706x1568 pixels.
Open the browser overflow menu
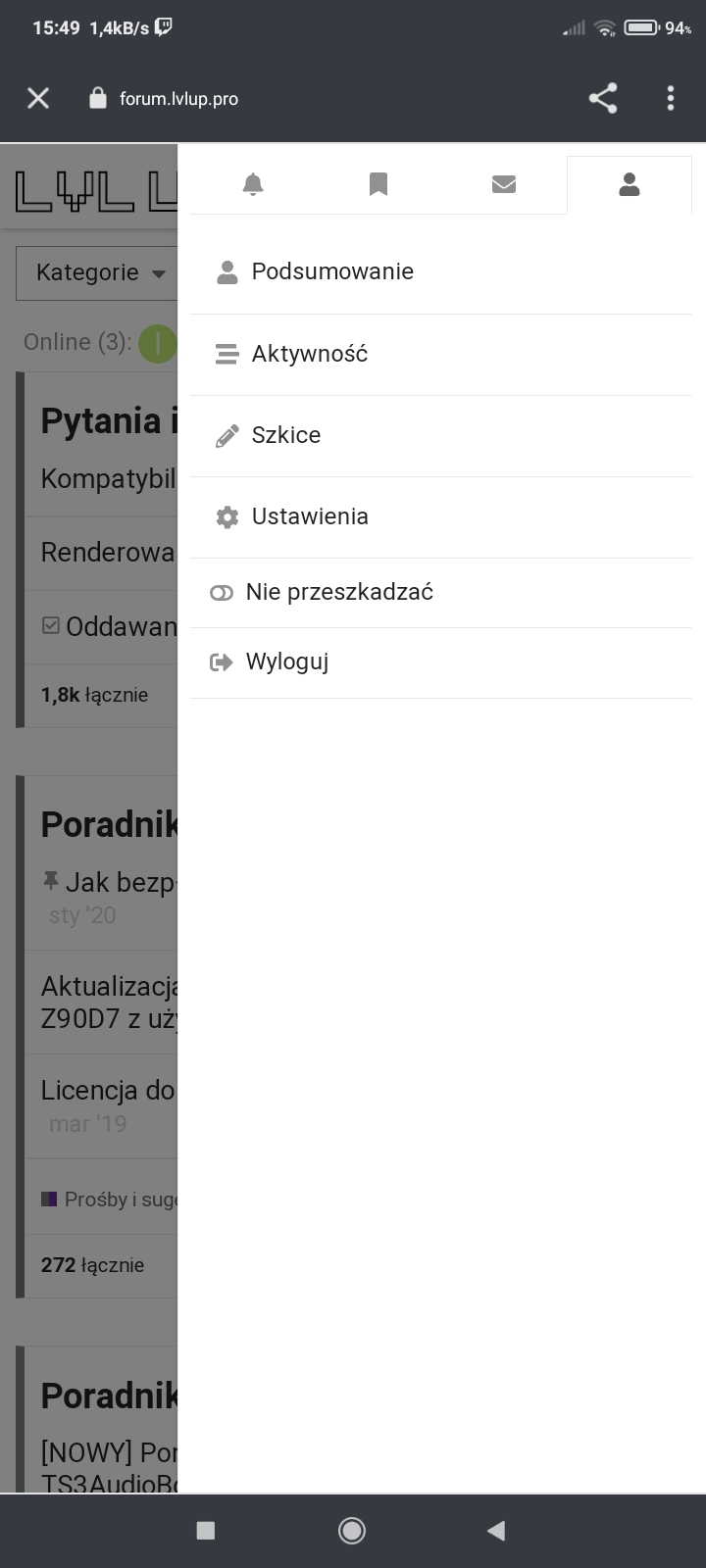pos(671,98)
